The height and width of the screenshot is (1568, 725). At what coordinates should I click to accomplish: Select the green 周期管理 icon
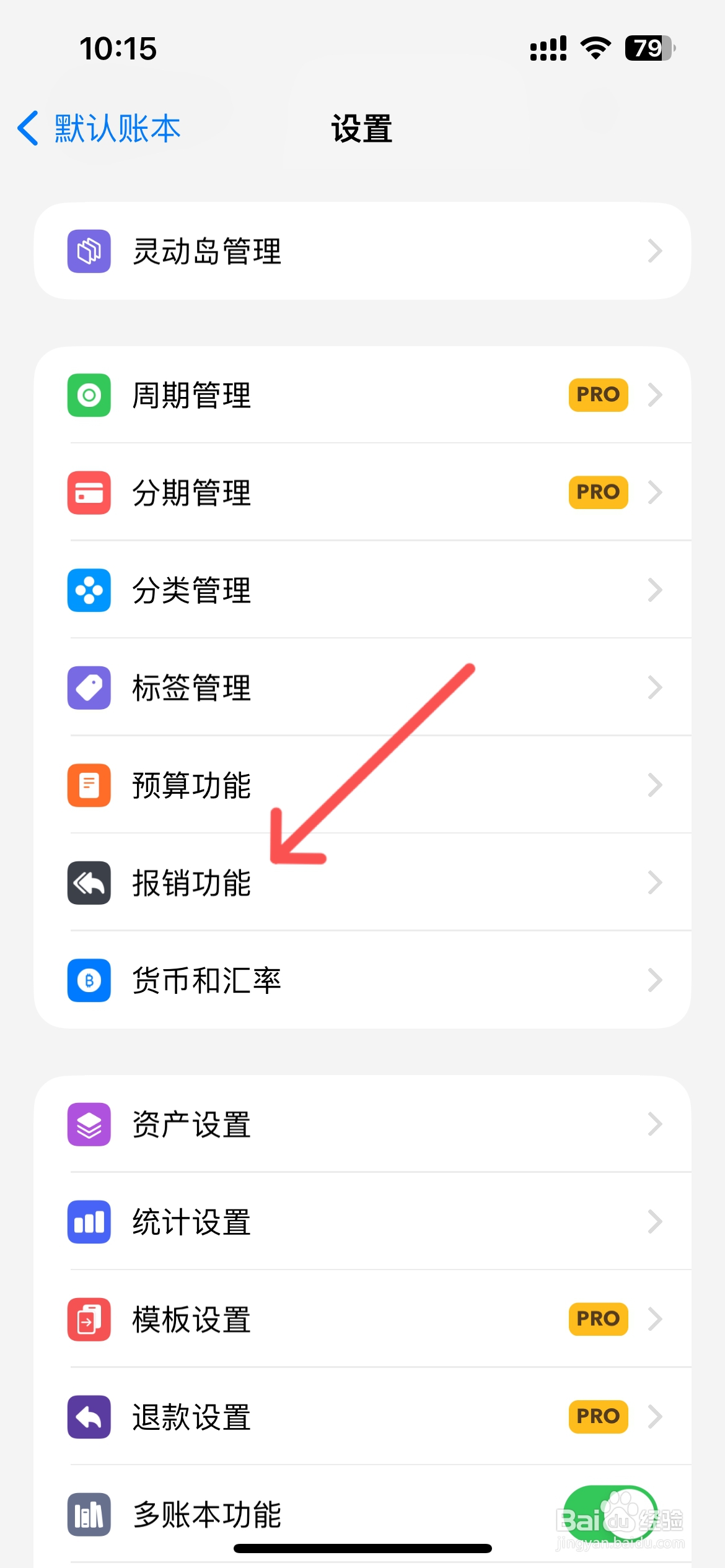88,394
